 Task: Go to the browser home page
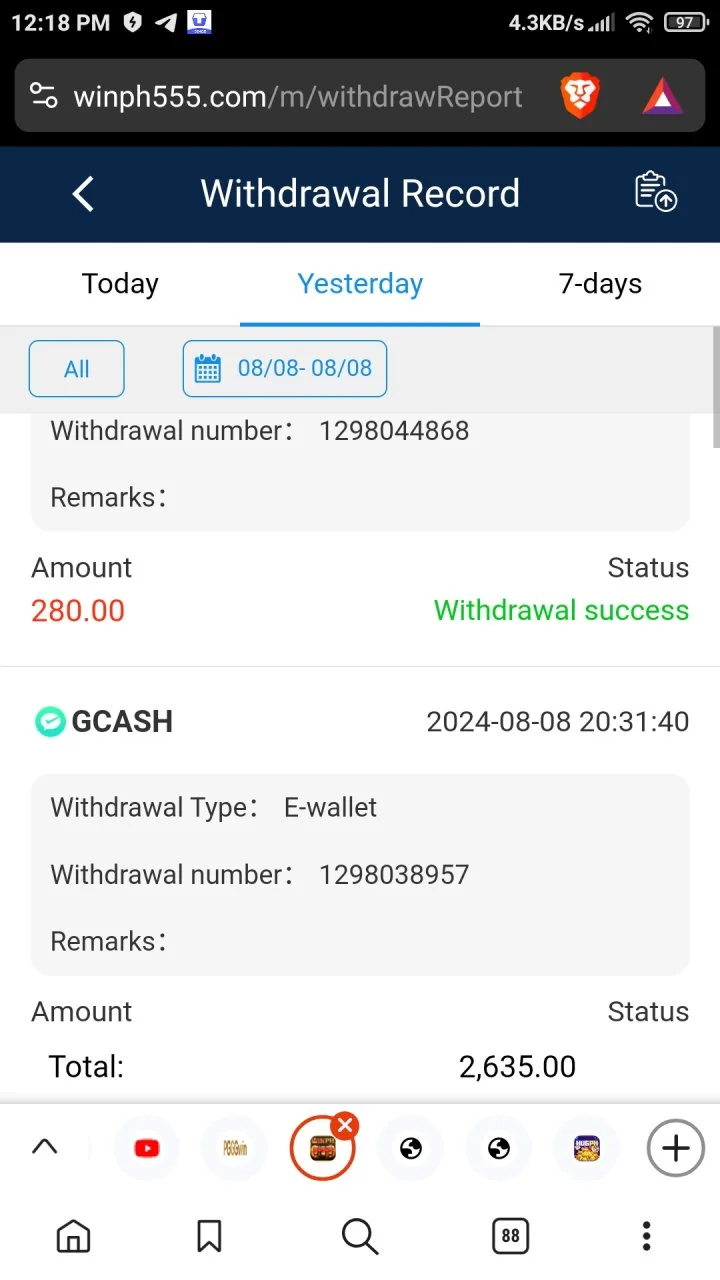click(x=73, y=1236)
